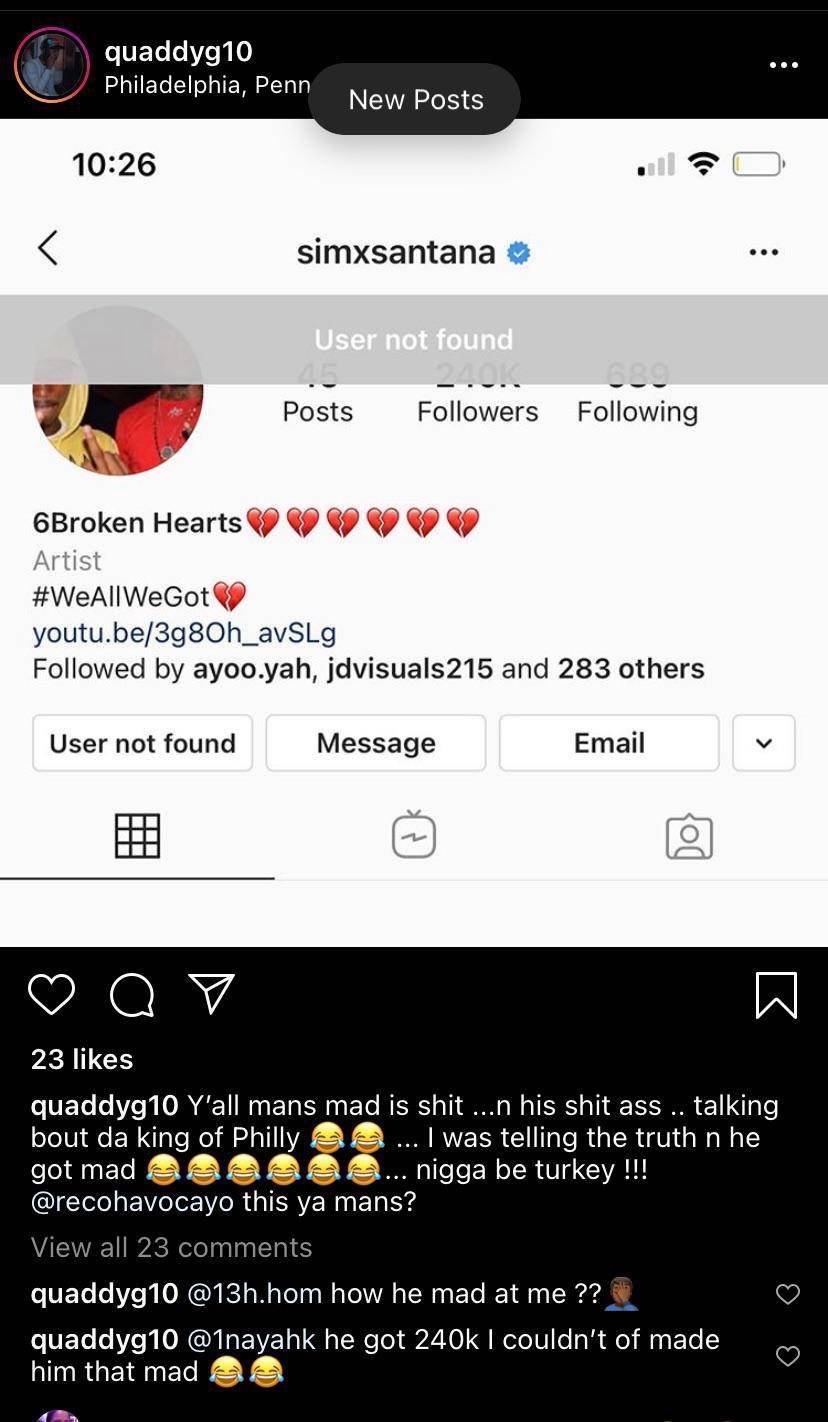Open quaddyg10 username in post header
Viewport: 828px width, 1422px height.
tap(178, 51)
